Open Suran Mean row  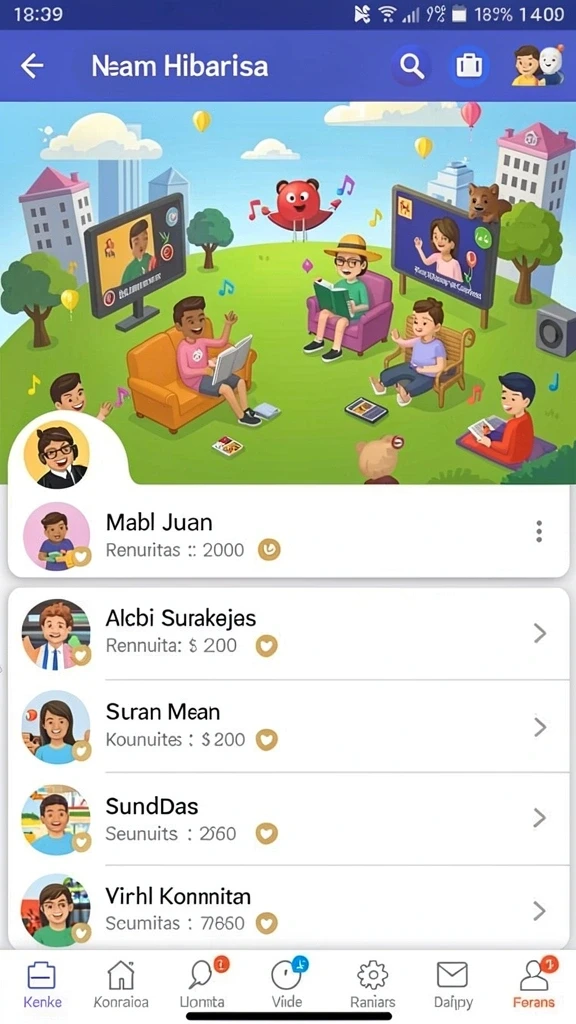(288, 726)
